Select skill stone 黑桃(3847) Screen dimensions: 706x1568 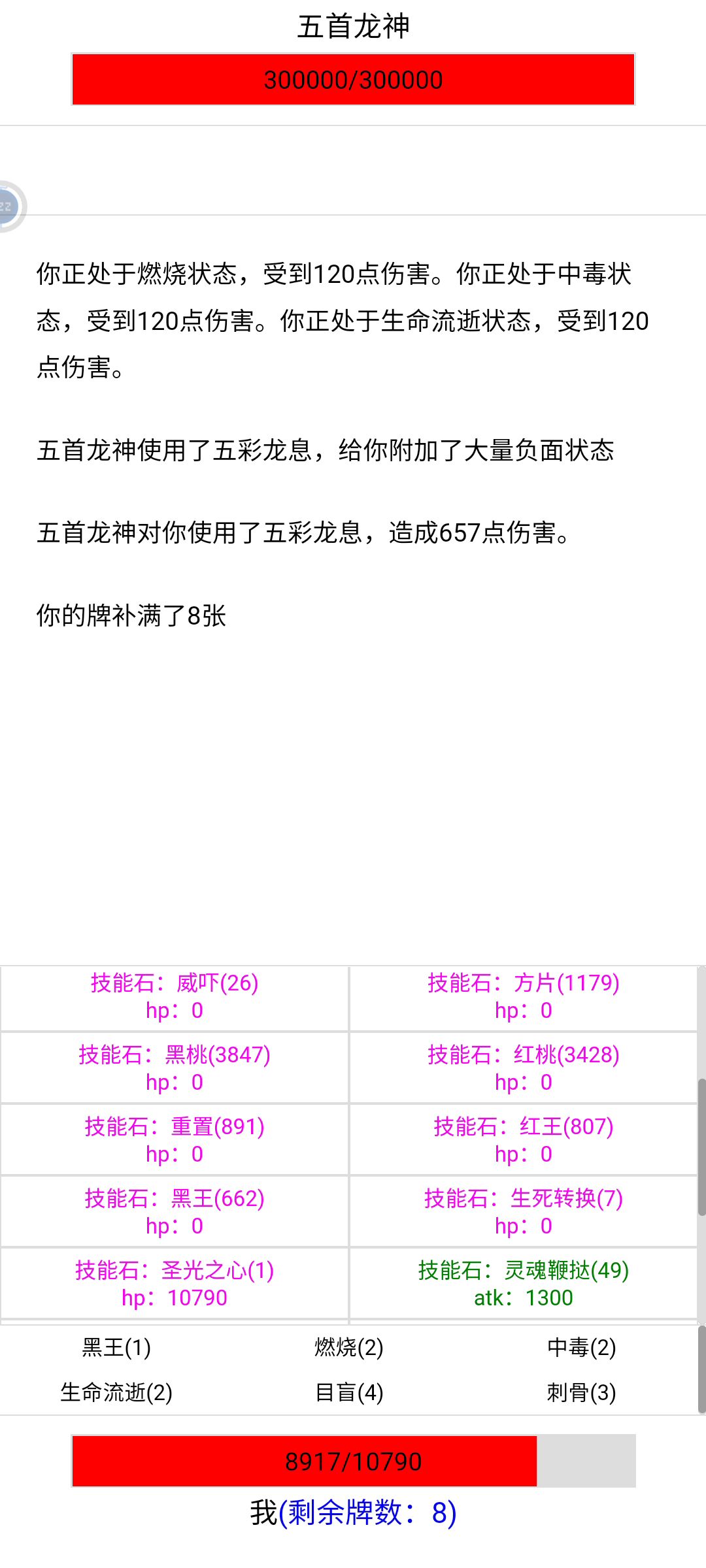tap(175, 1069)
